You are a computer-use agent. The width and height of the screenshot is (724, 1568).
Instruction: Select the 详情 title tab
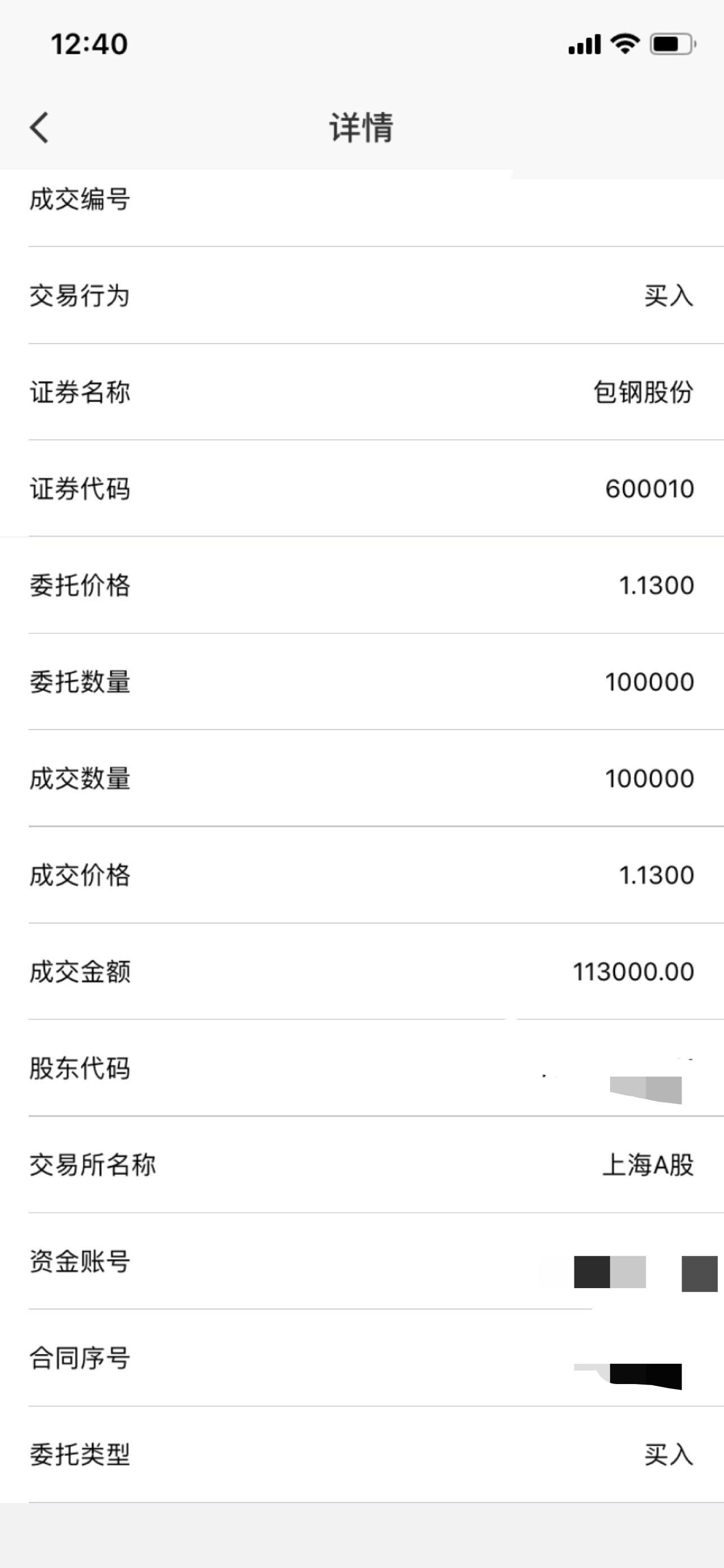362,126
